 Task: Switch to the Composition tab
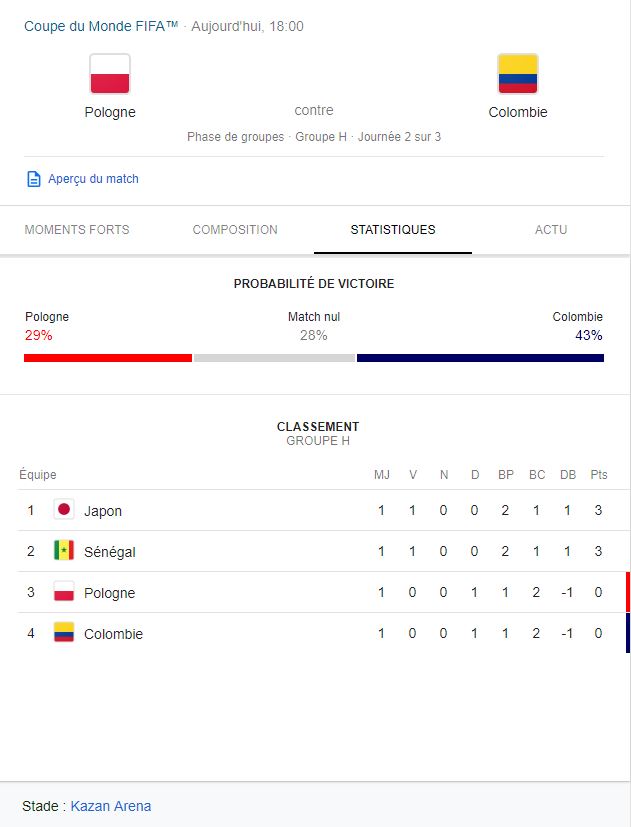[x=235, y=229]
